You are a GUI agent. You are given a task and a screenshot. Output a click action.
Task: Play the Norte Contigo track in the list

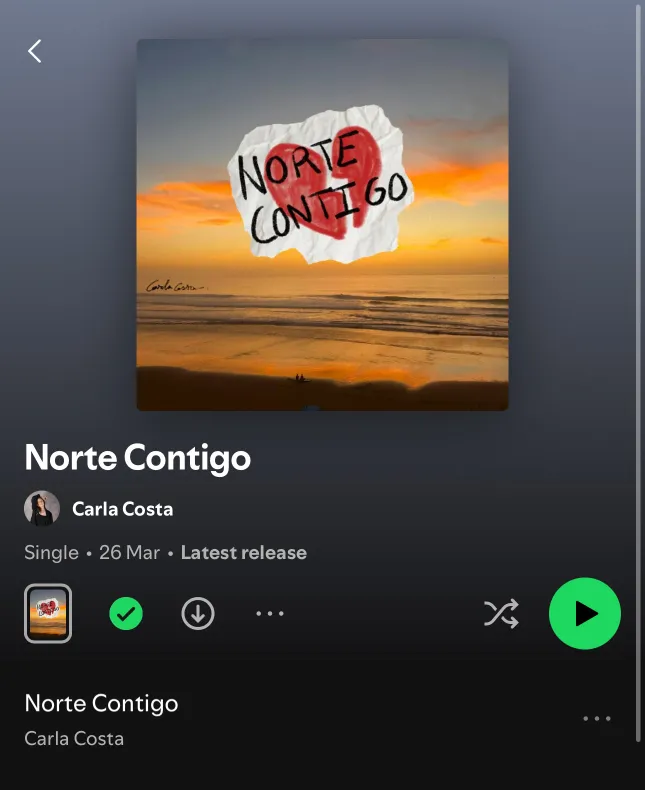tap(101, 703)
